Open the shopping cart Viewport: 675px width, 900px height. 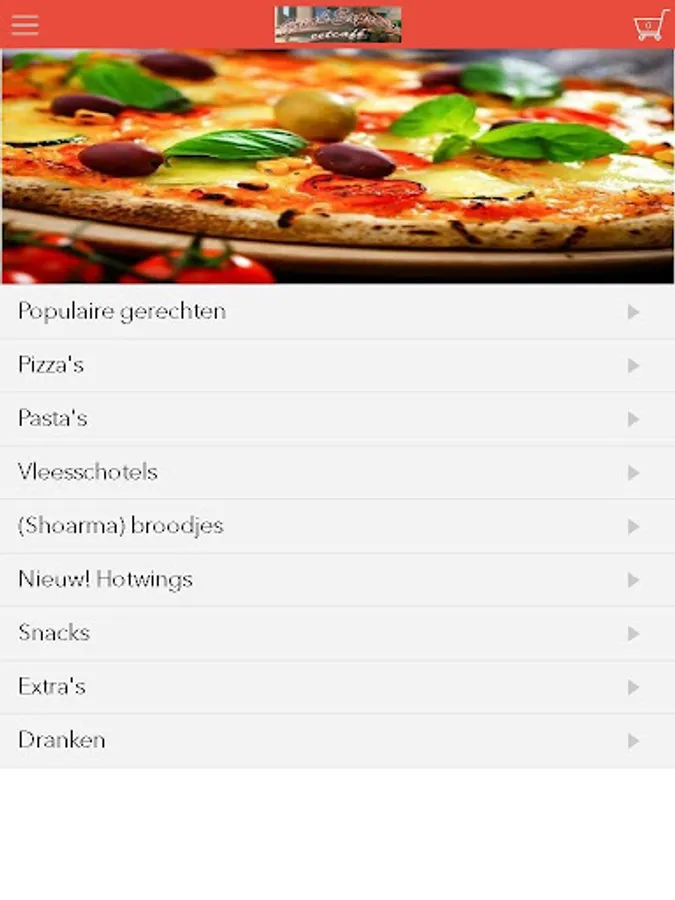click(650, 25)
